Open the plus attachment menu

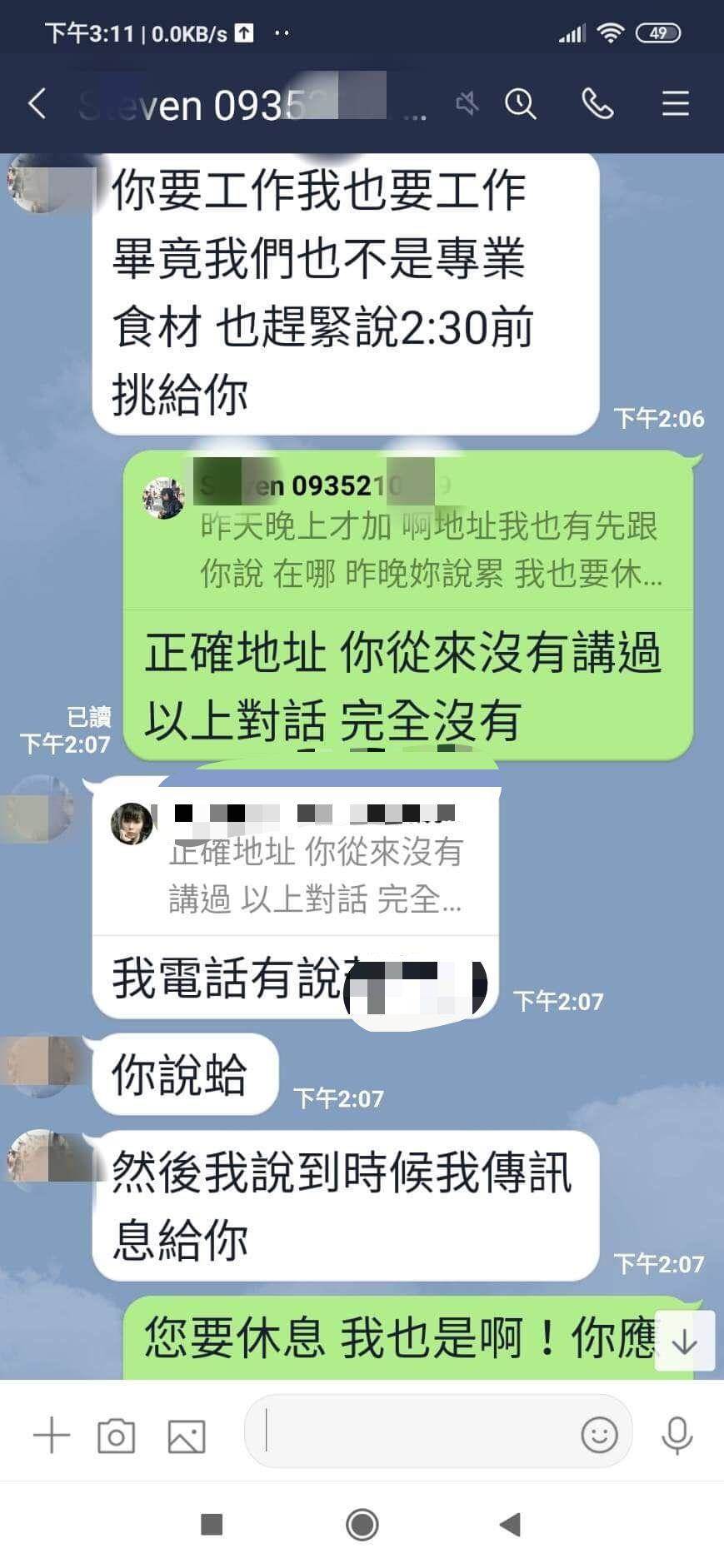pyautogui.click(x=51, y=1436)
